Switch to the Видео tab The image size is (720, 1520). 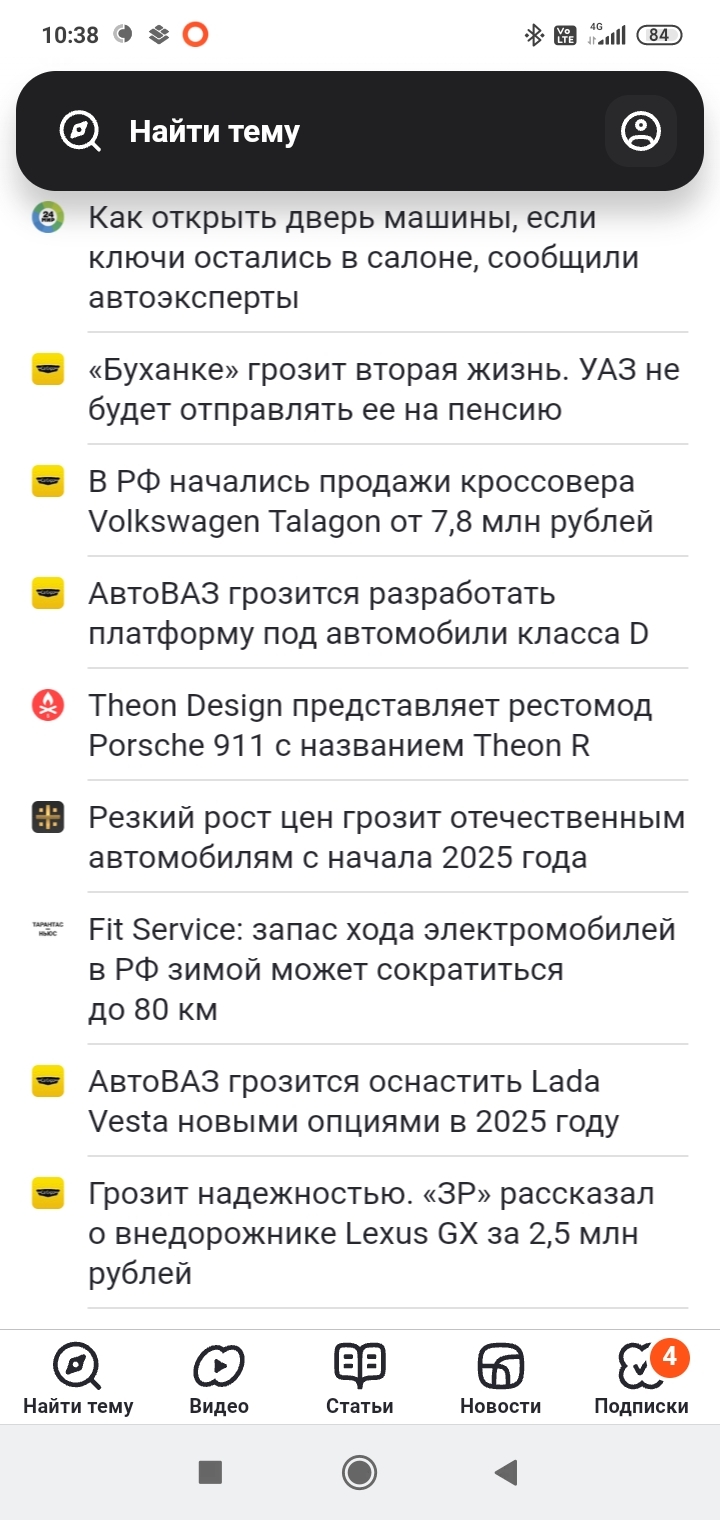219,1379
